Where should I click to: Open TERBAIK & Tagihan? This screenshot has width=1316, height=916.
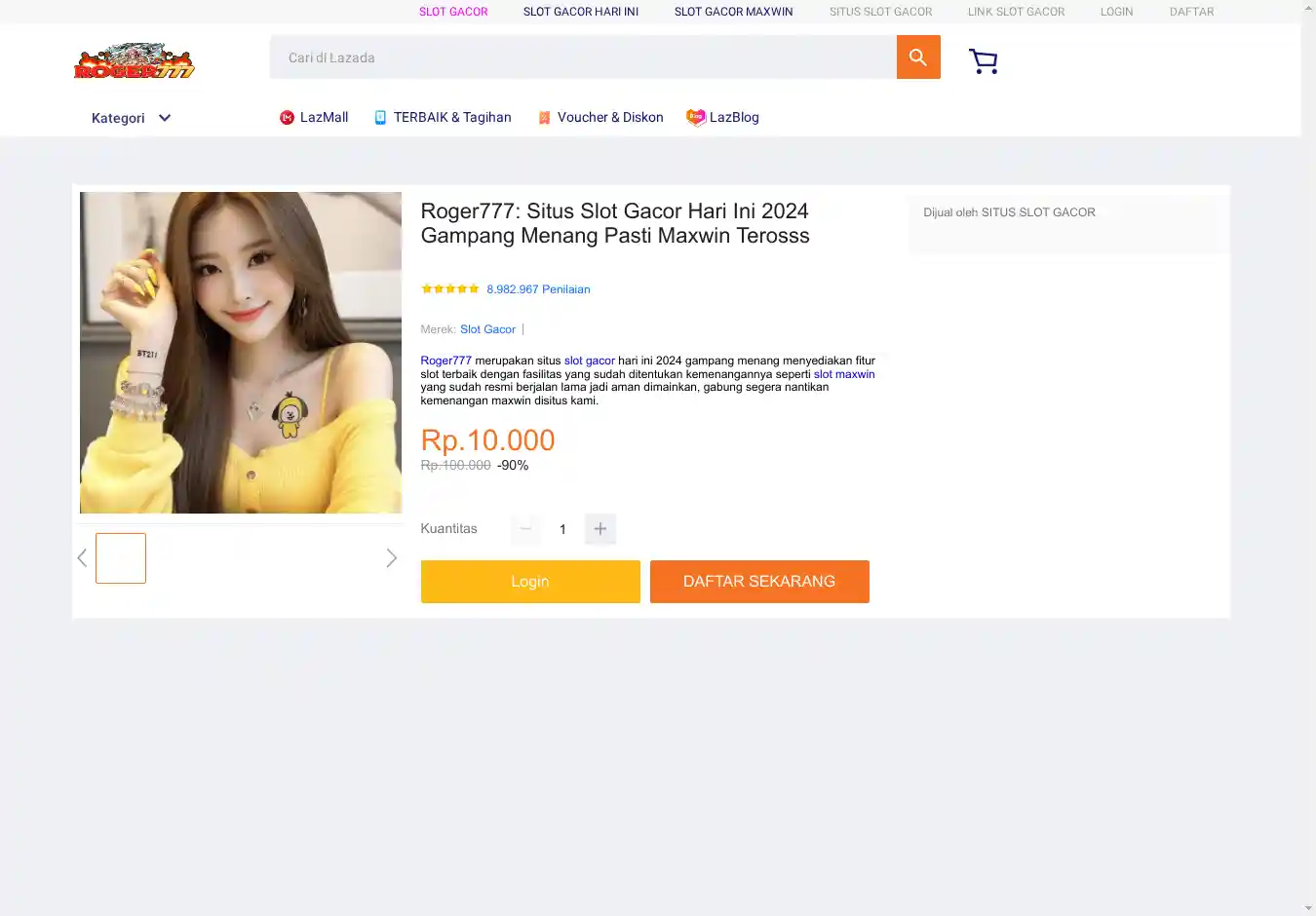click(444, 117)
